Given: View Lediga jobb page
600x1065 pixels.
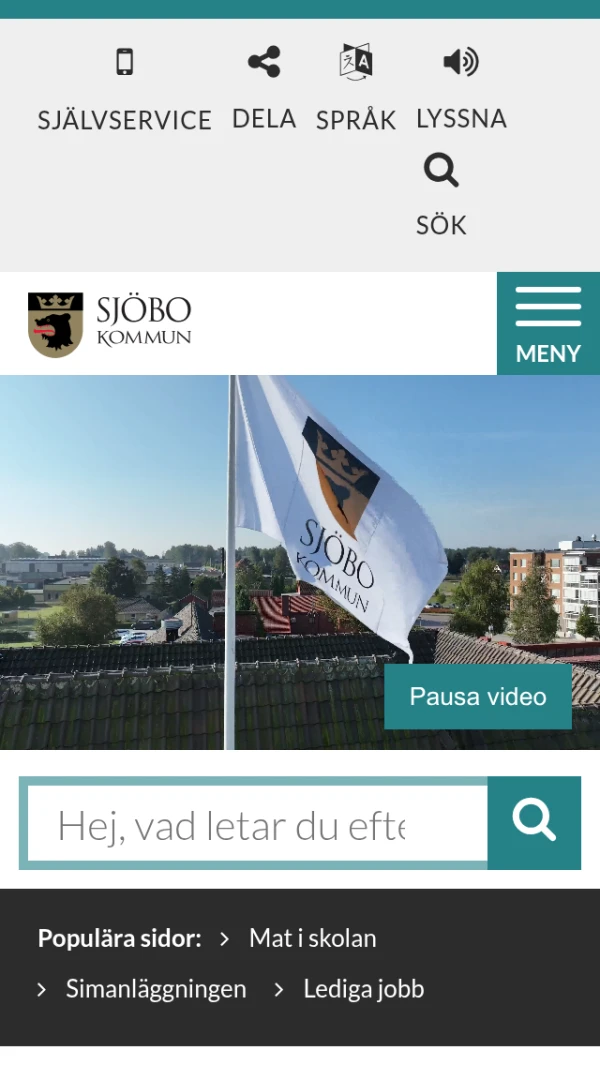Looking at the screenshot, I should coord(363,989).
